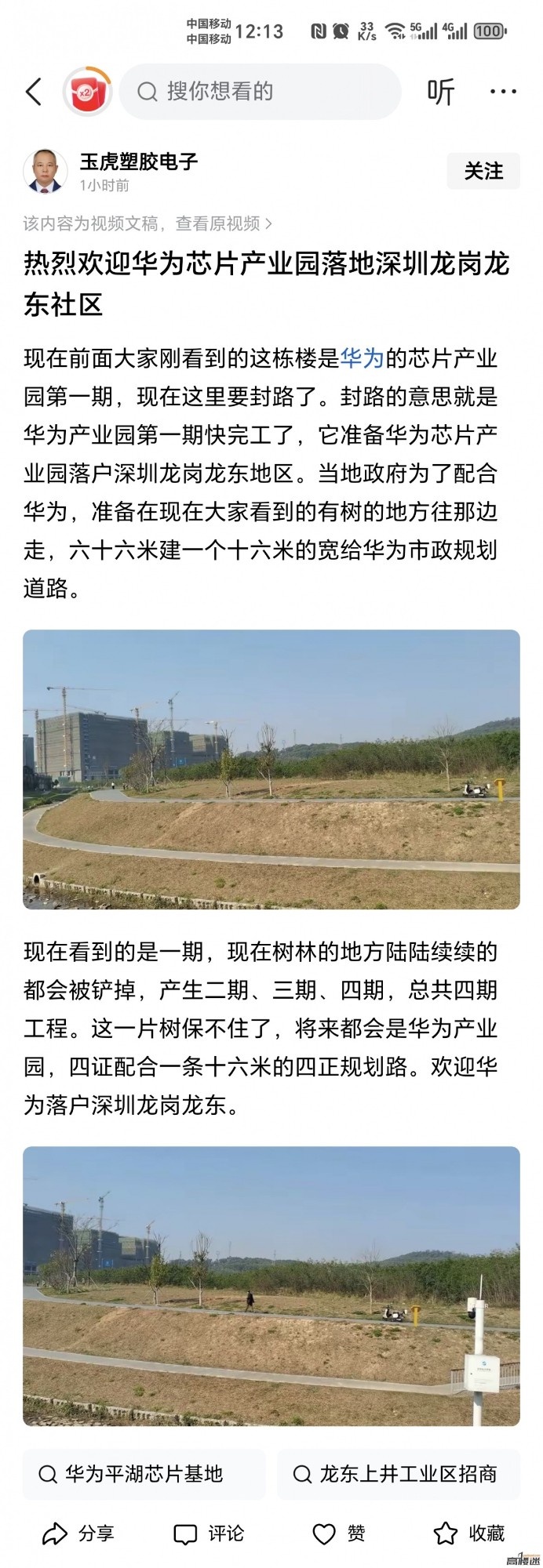Open the blue 华为 hyperlink in text
Screen dimensions: 543x1568
pyautogui.click(x=362, y=358)
